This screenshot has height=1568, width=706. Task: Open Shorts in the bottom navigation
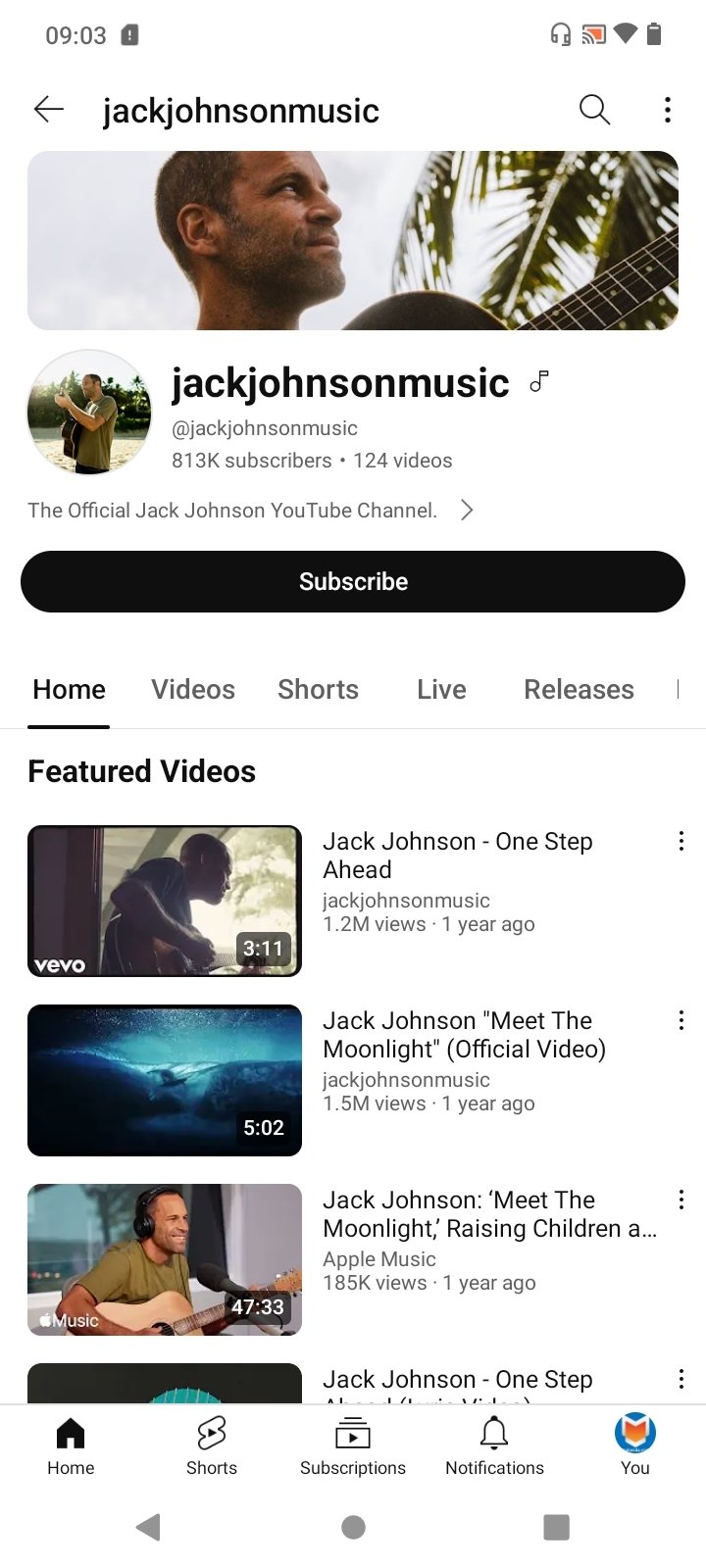(x=212, y=1445)
